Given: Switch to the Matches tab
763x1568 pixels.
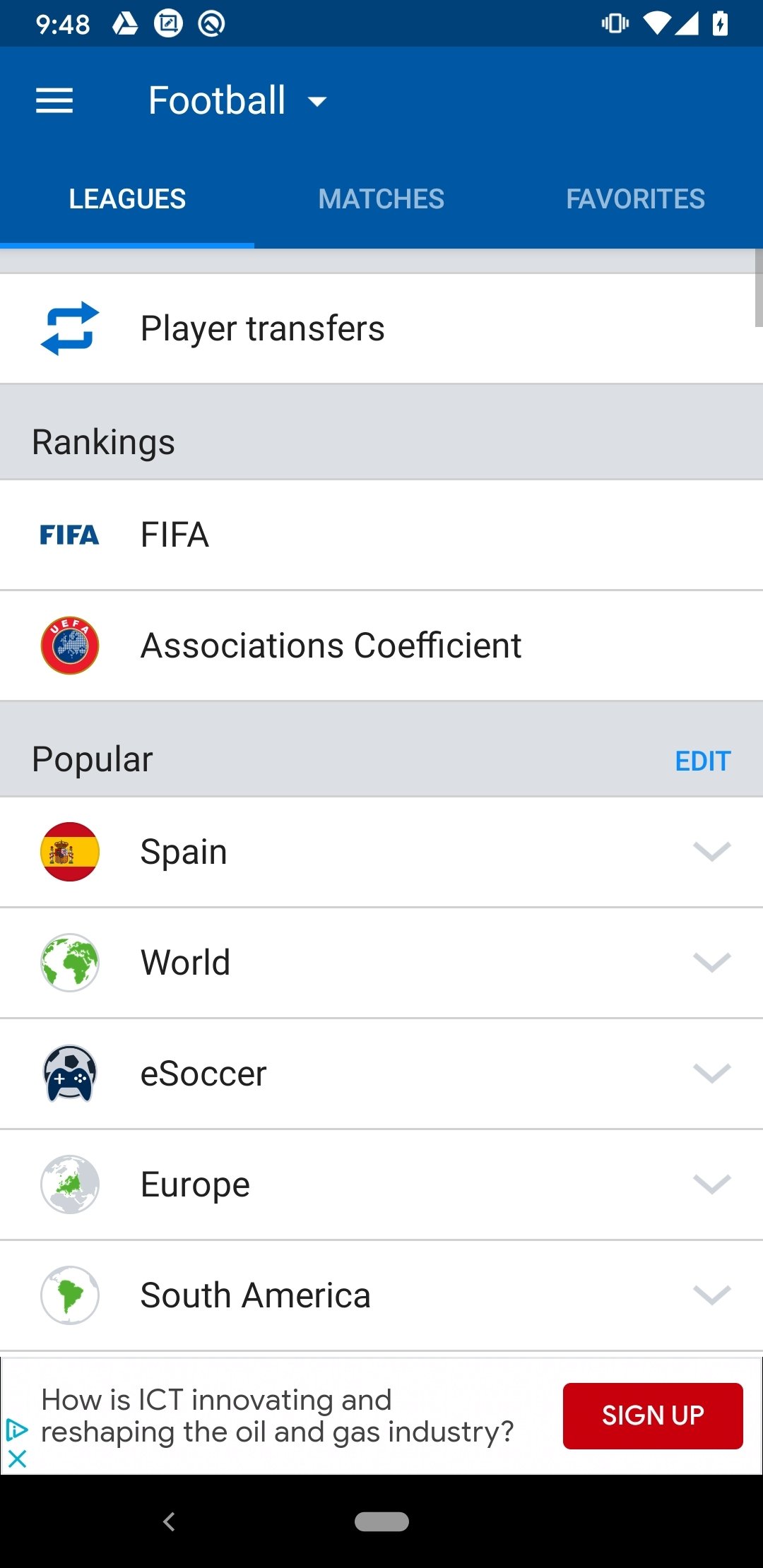Looking at the screenshot, I should pos(381,199).
